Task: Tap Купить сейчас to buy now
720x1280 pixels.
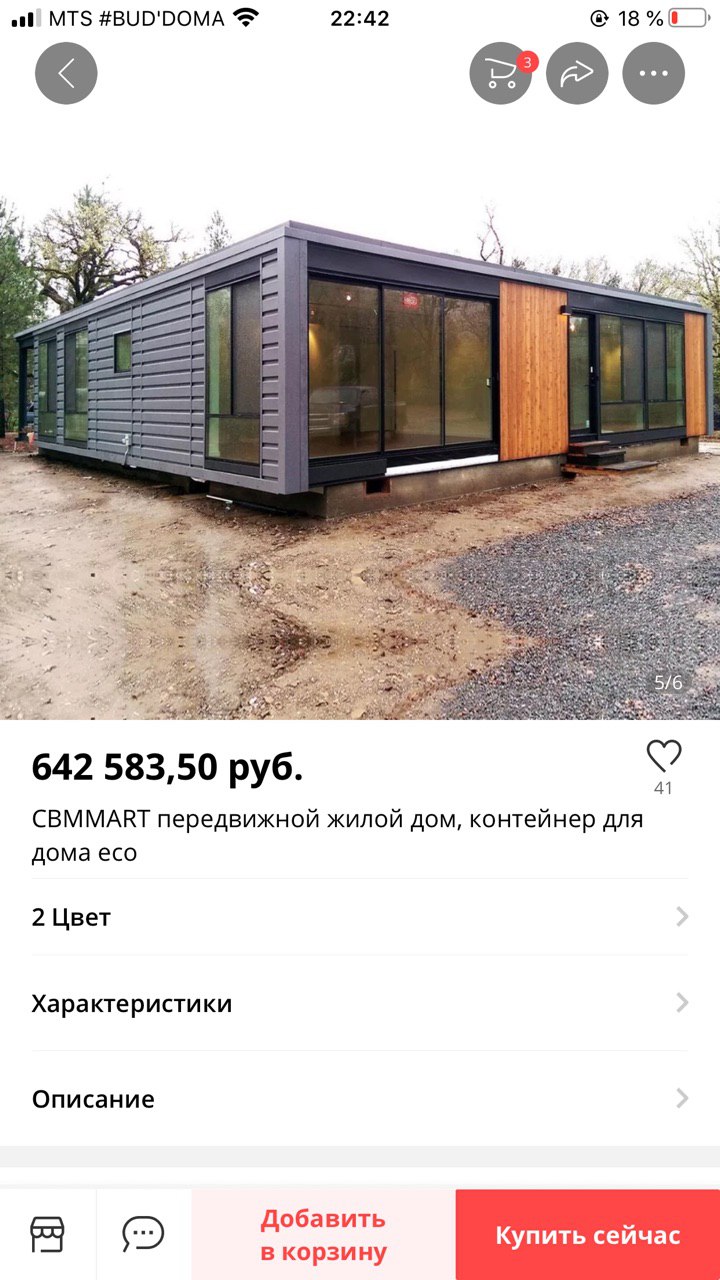Action: click(x=588, y=1235)
